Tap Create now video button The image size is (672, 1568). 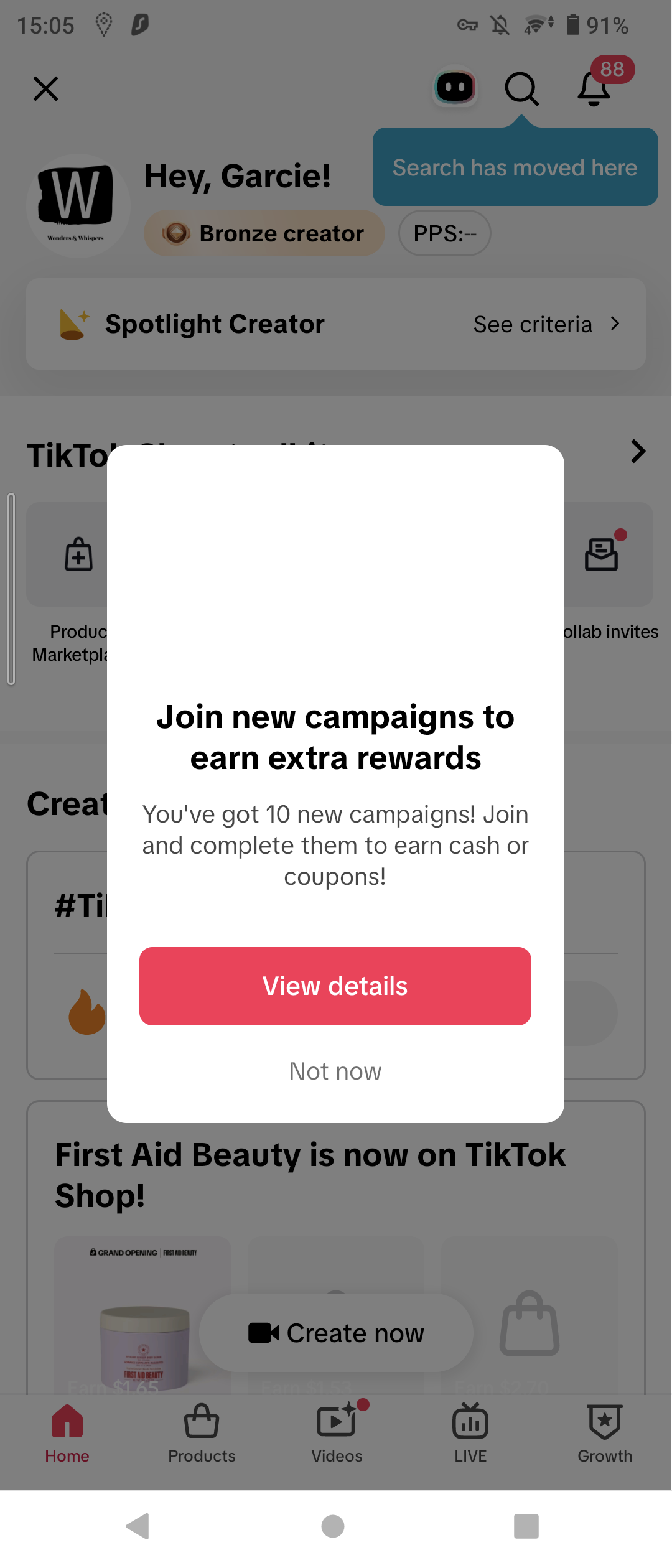click(x=336, y=1333)
